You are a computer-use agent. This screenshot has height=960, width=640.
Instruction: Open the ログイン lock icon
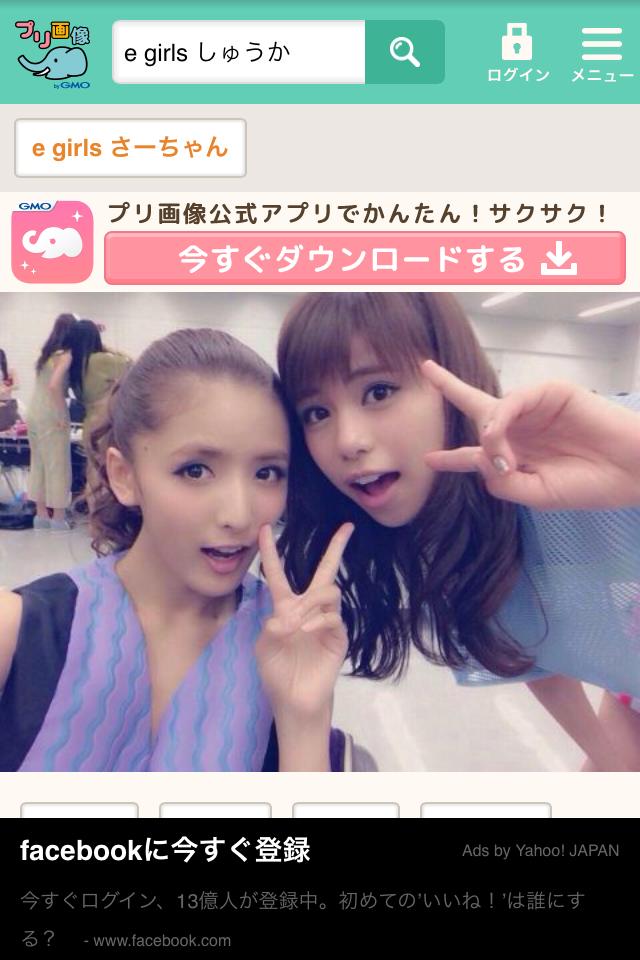[517, 52]
